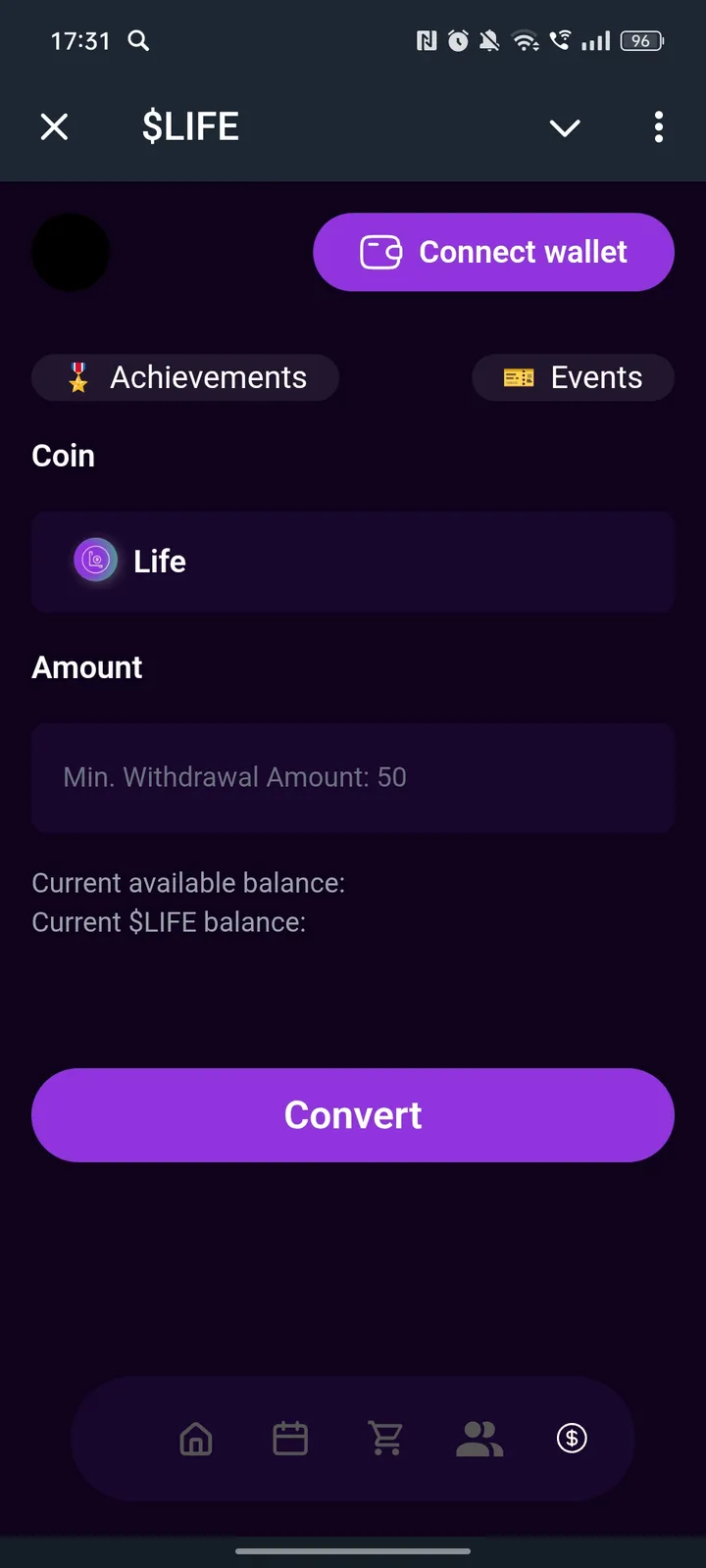The image size is (706, 1568).
Task: Click the wallet icon inside Connect wallet button
Action: pos(381,251)
